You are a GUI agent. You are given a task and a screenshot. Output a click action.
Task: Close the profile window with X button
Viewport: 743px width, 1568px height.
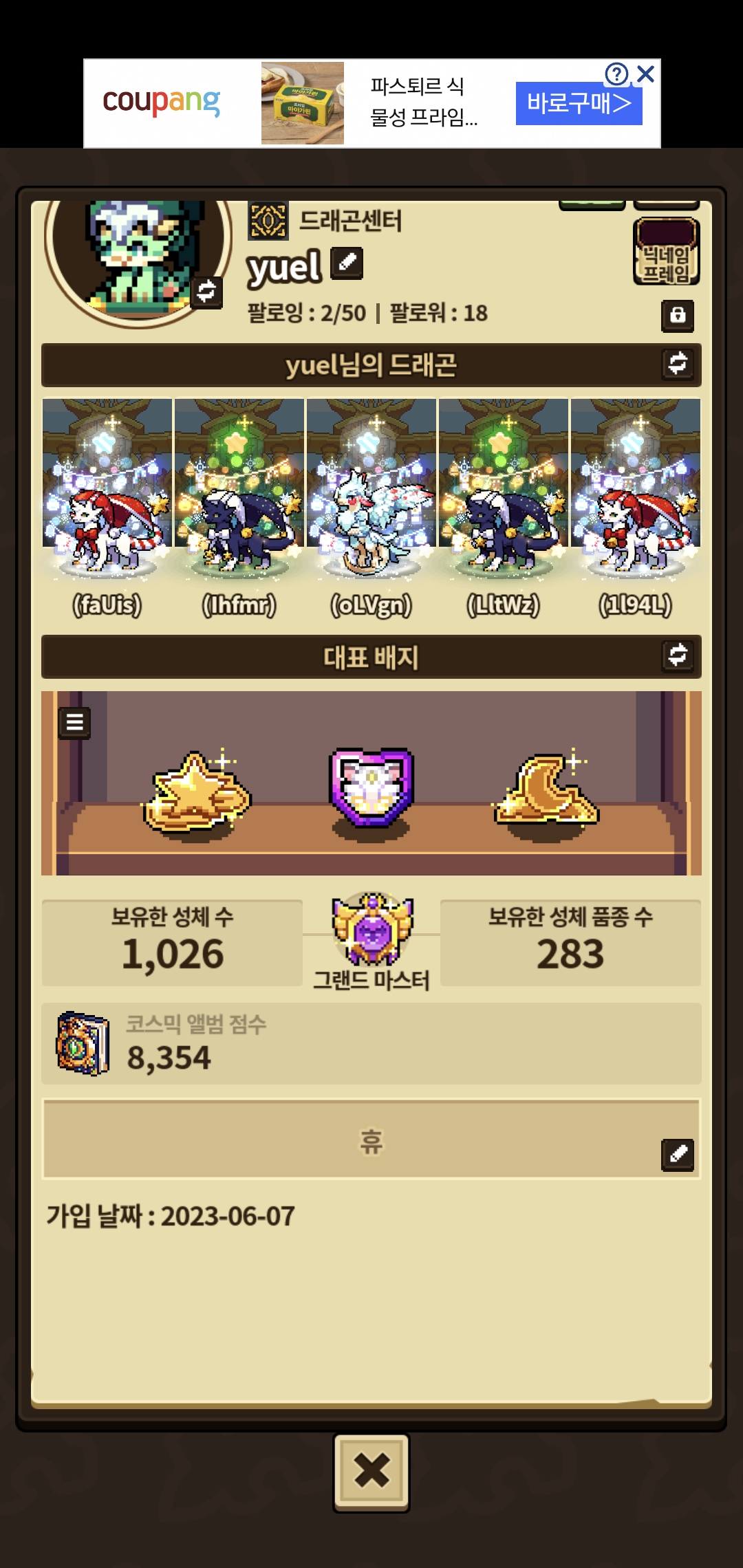coord(371,1472)
